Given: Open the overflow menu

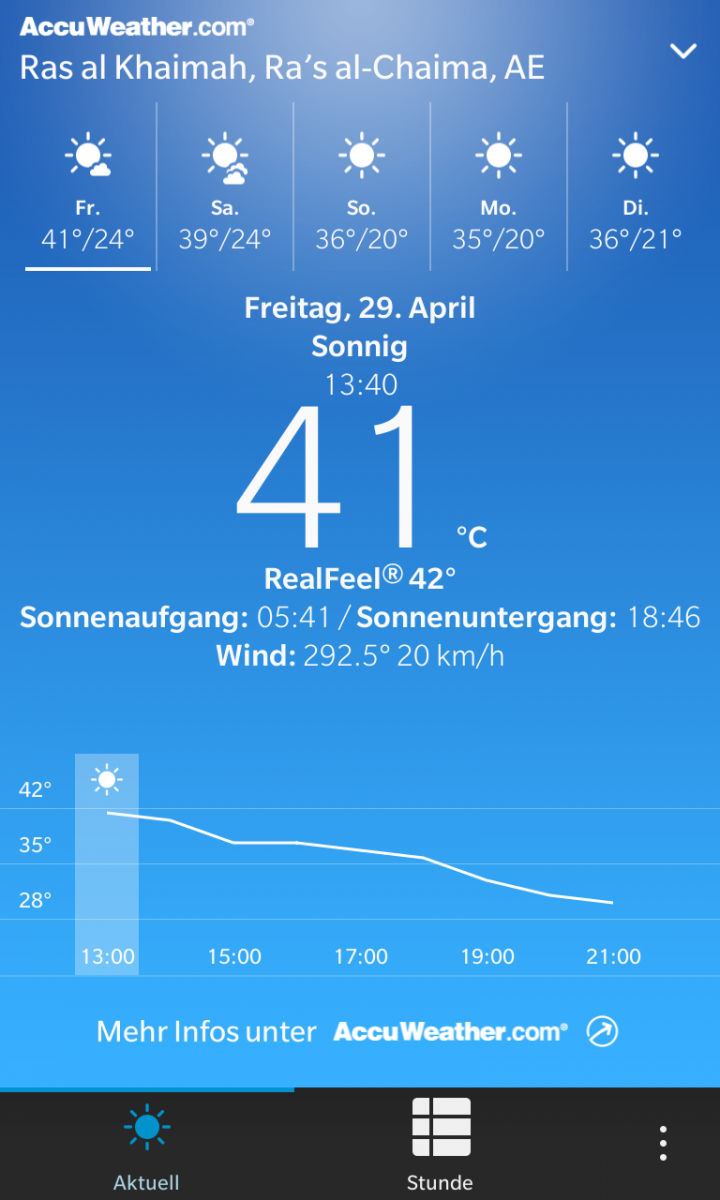Looking at the screenshot, I should point(663,1143).
